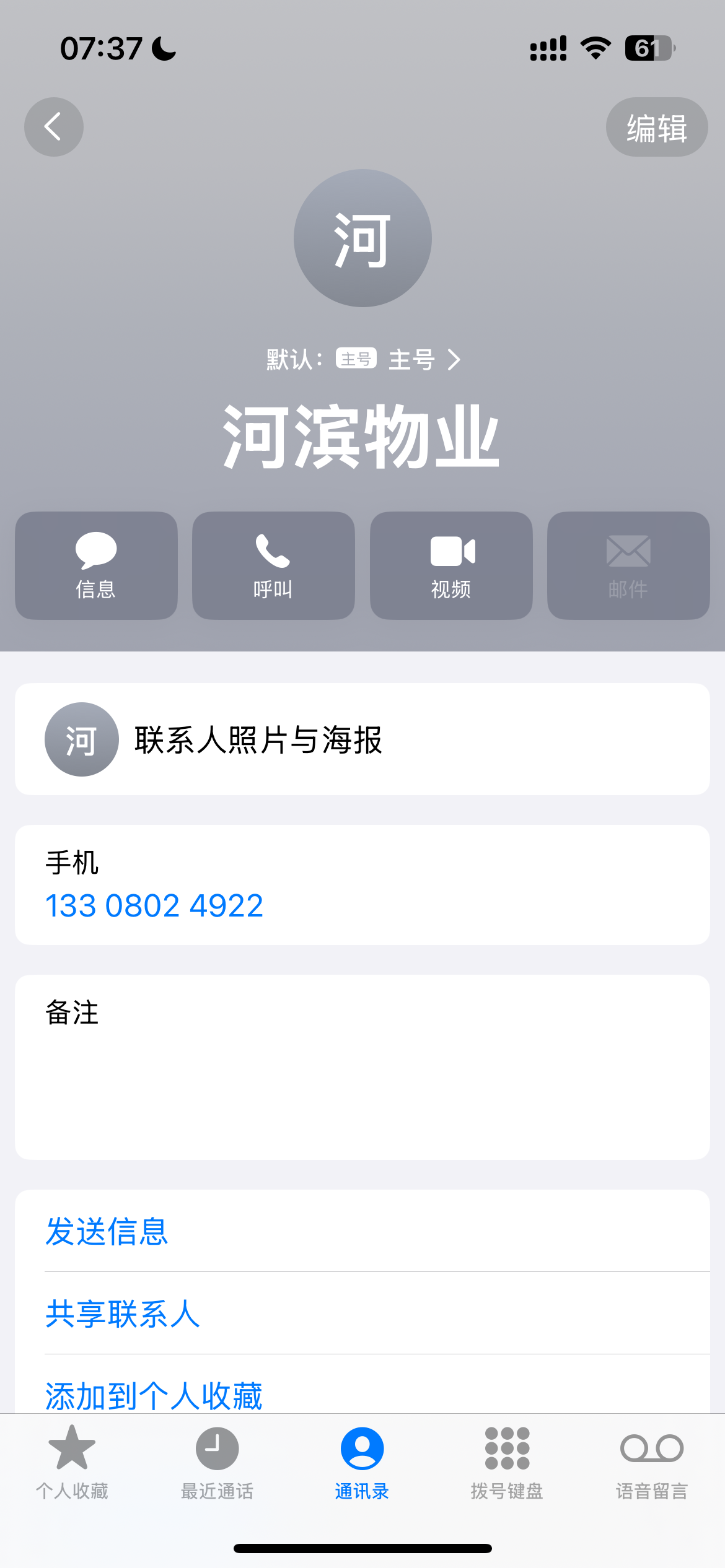This screenshot has height=1568, width=725.
Task: Go back using the top-left arrow
Action: coord(54,127)
